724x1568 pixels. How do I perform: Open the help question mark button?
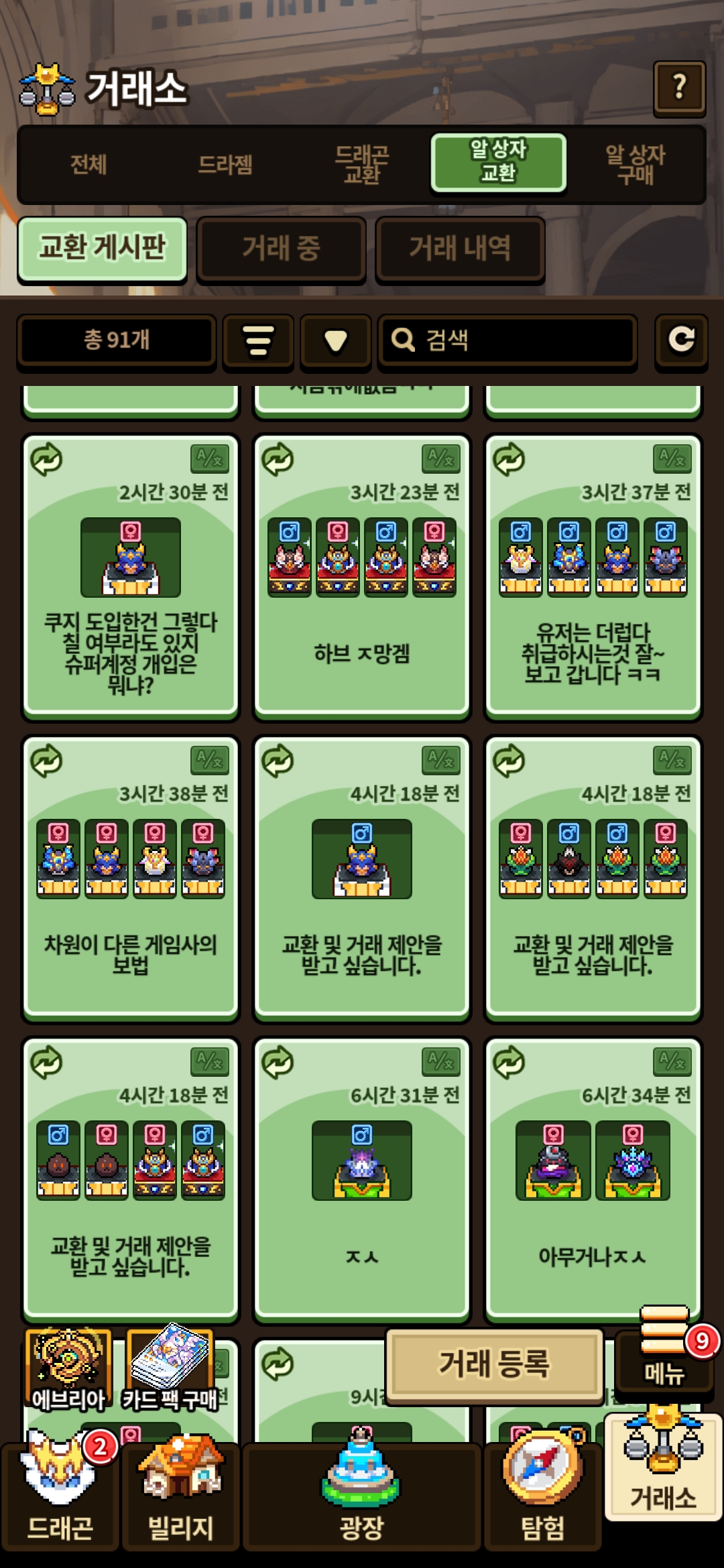[679, 88]
